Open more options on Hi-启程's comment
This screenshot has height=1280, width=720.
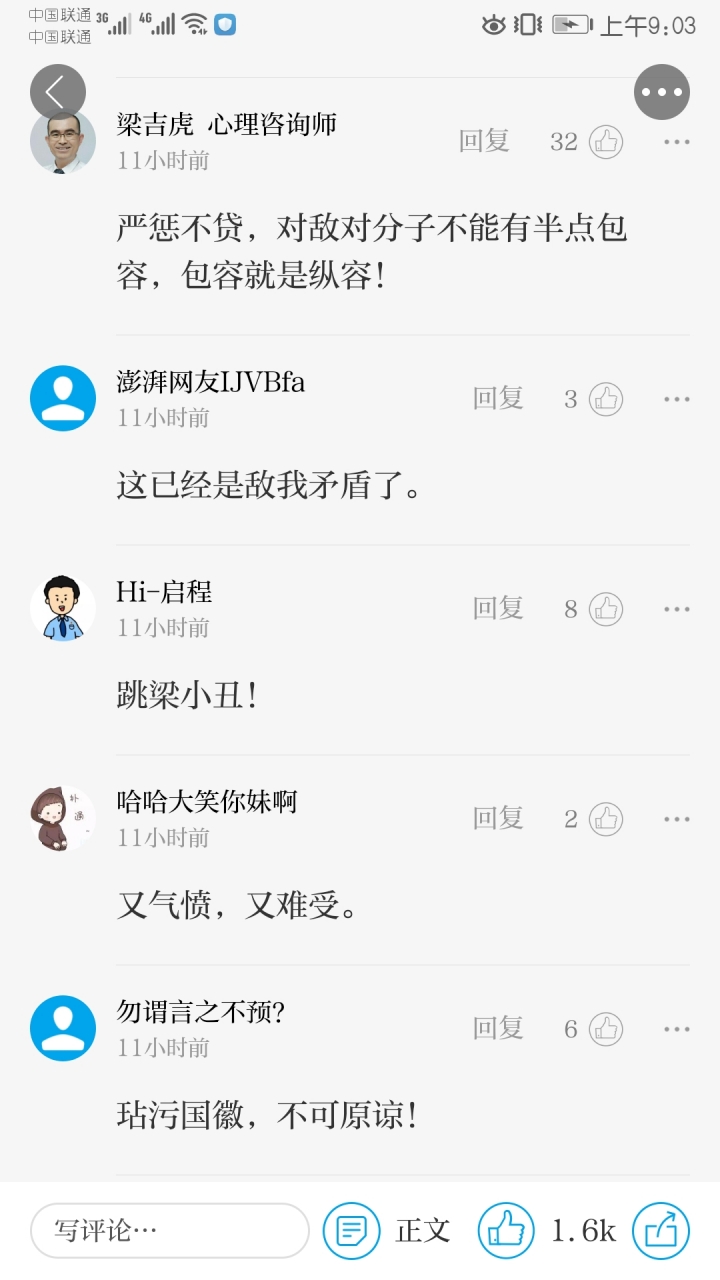[x=677, y=609]
